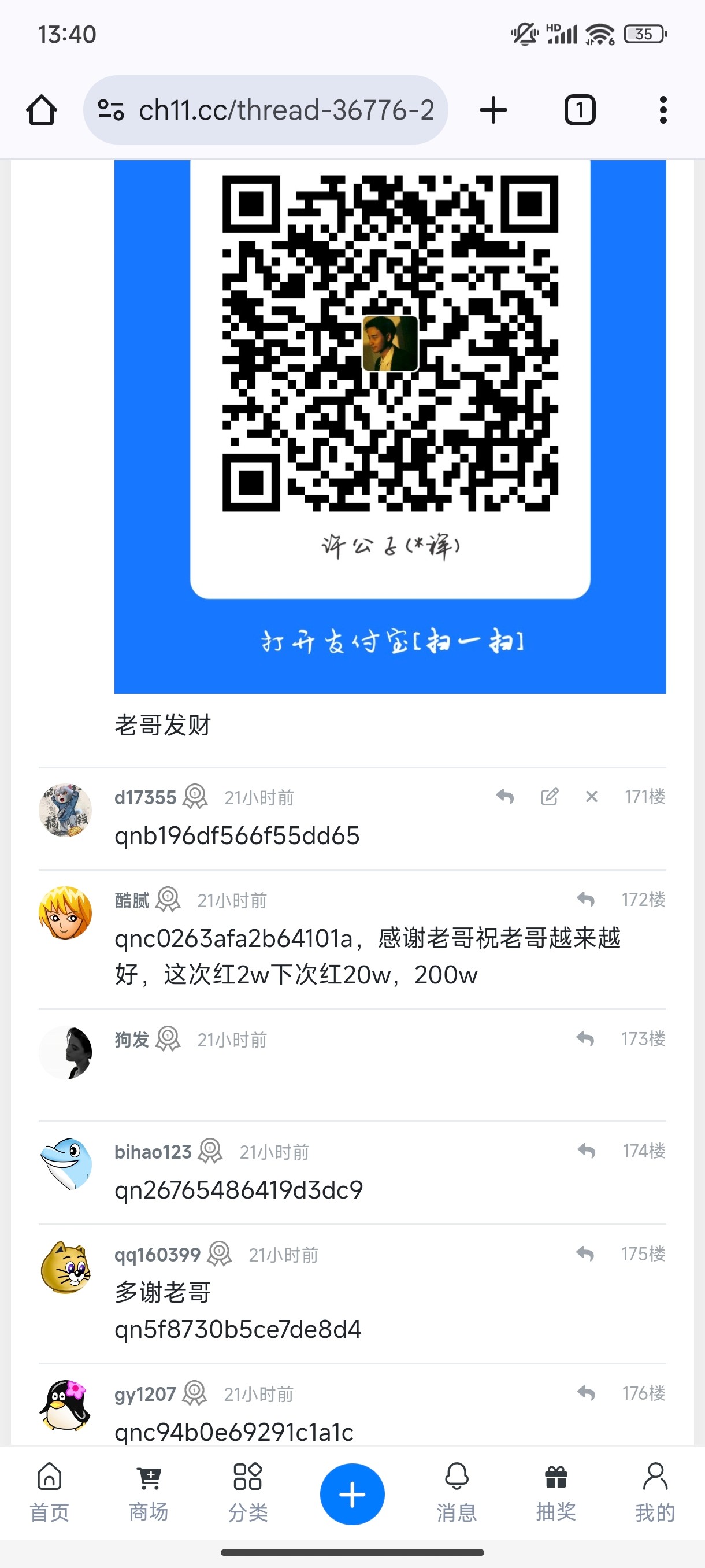The width and height of the screenshot is (705, 1568).
Task: View d17355's profile avatar
Action: [x=65, y=810]
